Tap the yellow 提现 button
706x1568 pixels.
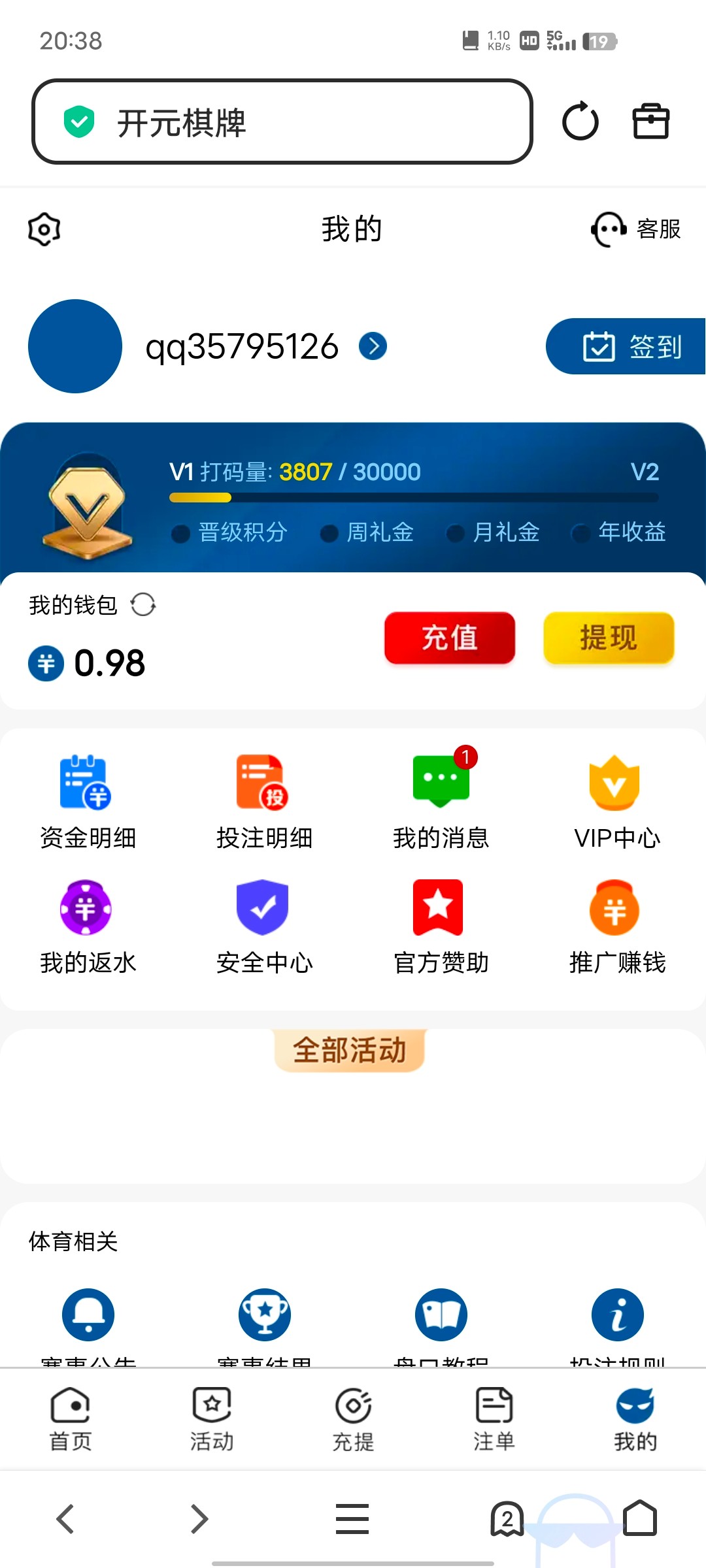coord(608,638)
